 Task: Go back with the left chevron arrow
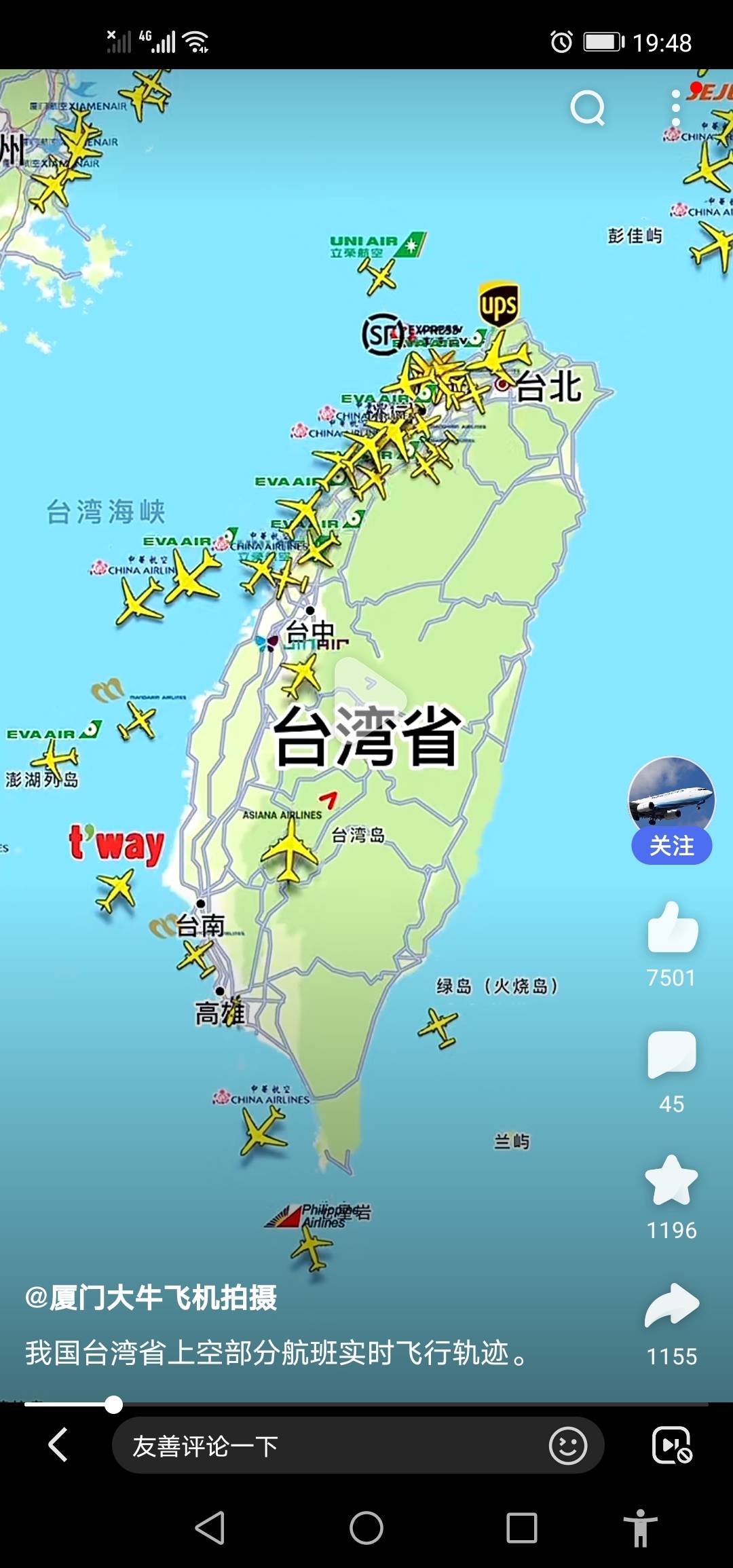pyautogui.click(x=58, y=1444)
